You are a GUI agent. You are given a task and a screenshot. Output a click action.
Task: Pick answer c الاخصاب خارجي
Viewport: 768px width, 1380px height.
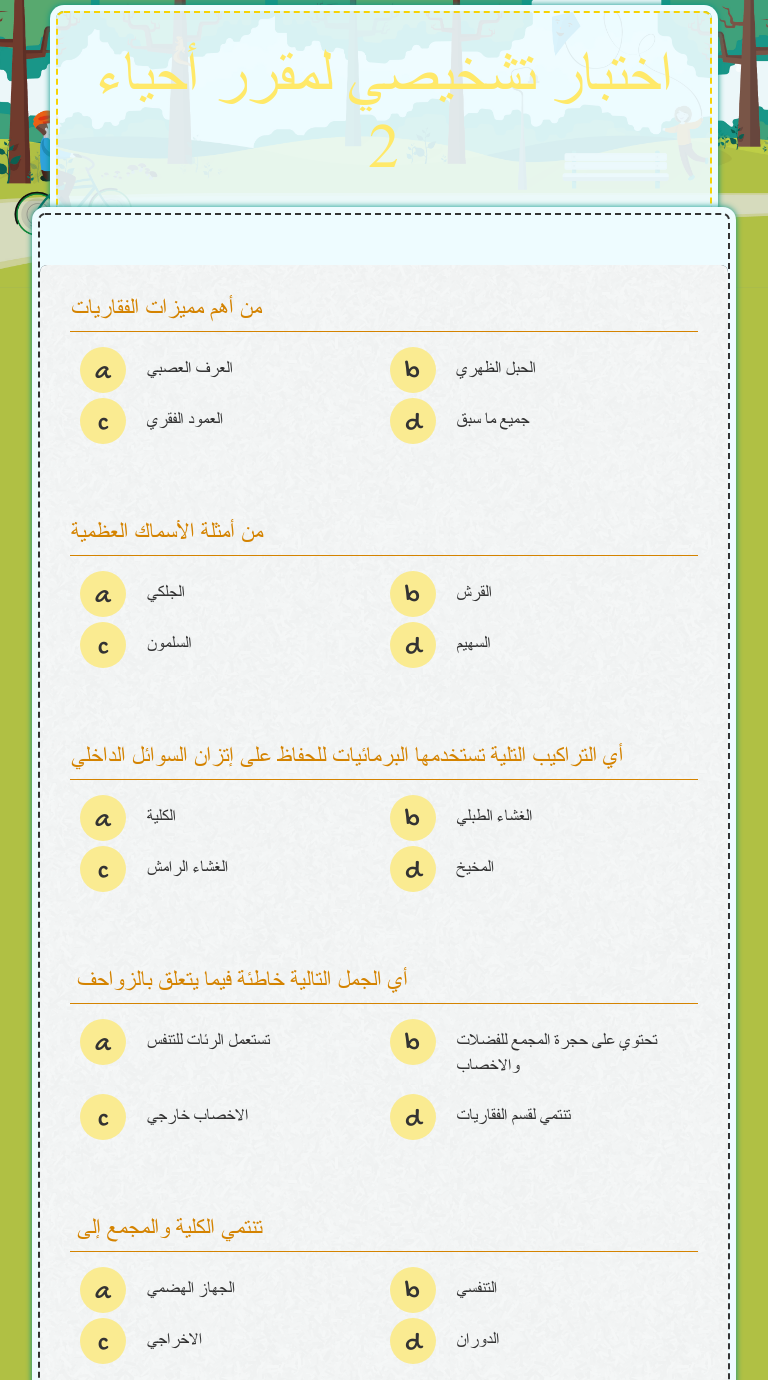coord(103,1117)
